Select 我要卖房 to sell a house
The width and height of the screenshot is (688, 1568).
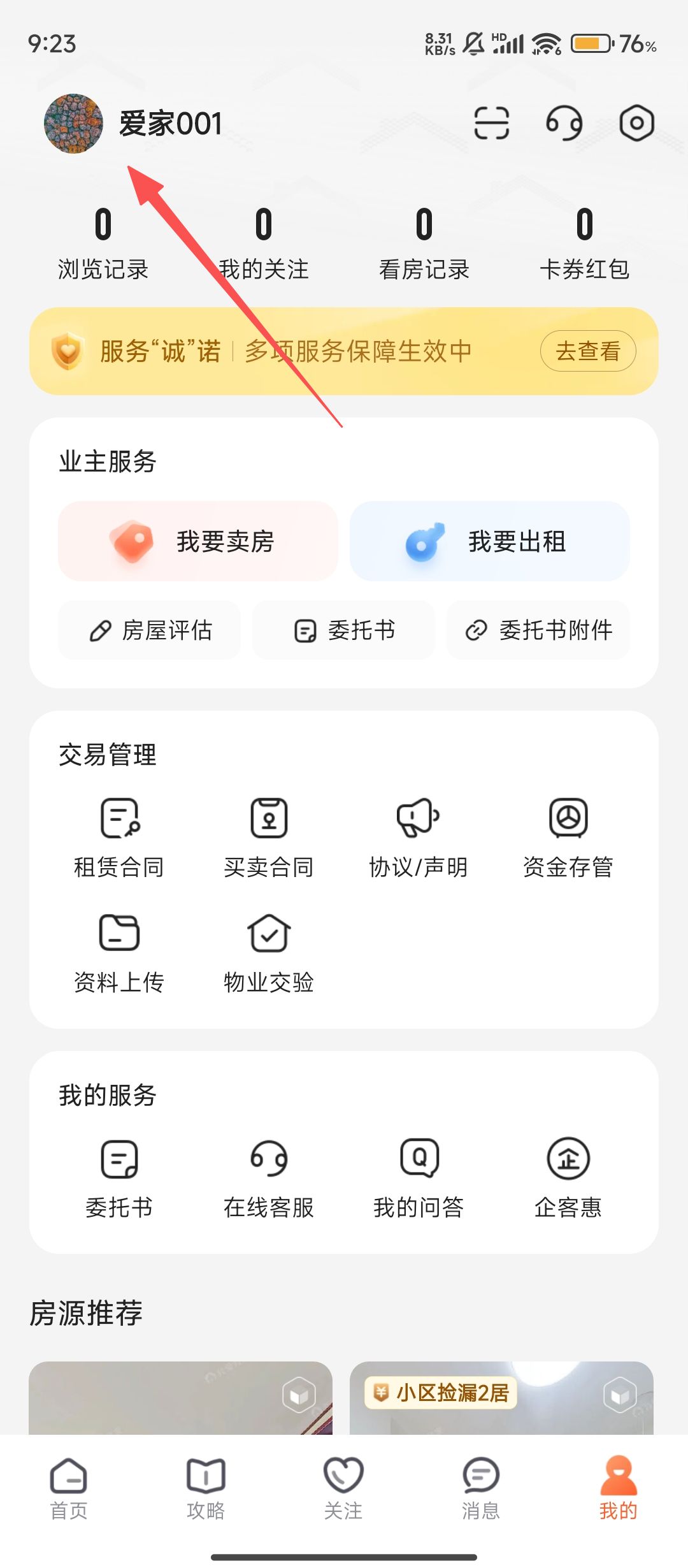pos(197,541)
